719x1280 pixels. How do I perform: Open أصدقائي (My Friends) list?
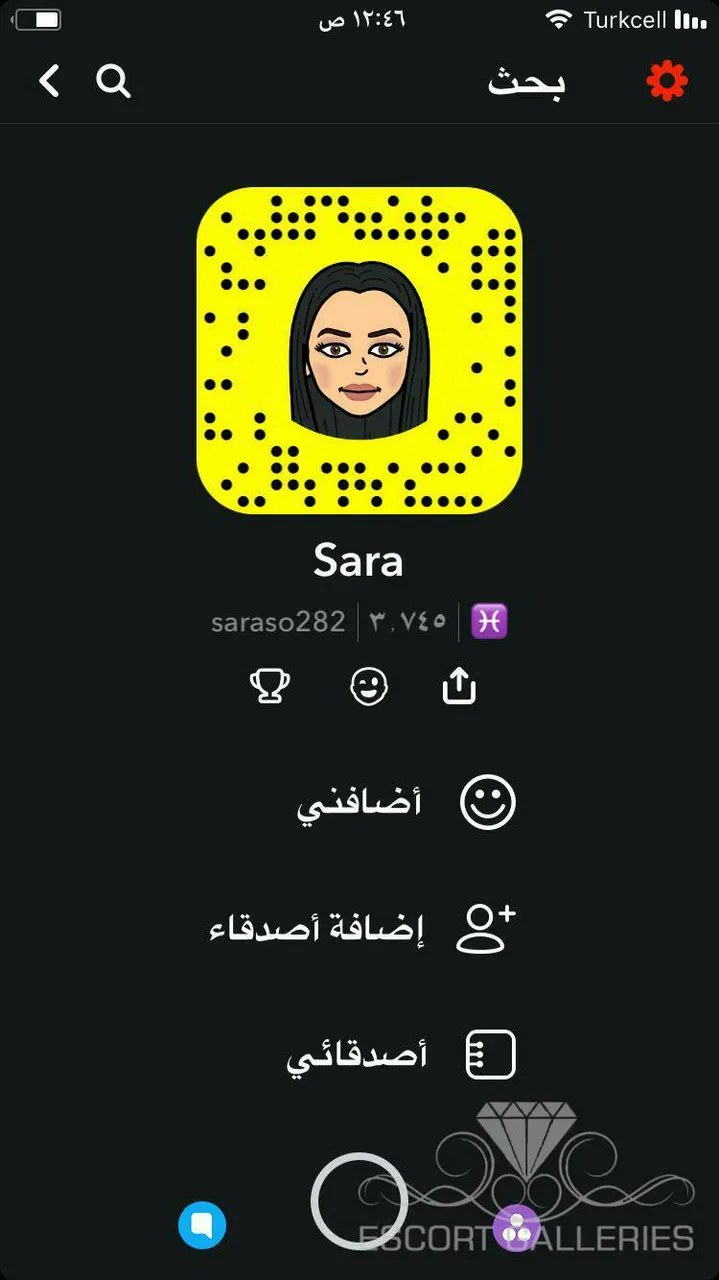[x=400, y=1054]
